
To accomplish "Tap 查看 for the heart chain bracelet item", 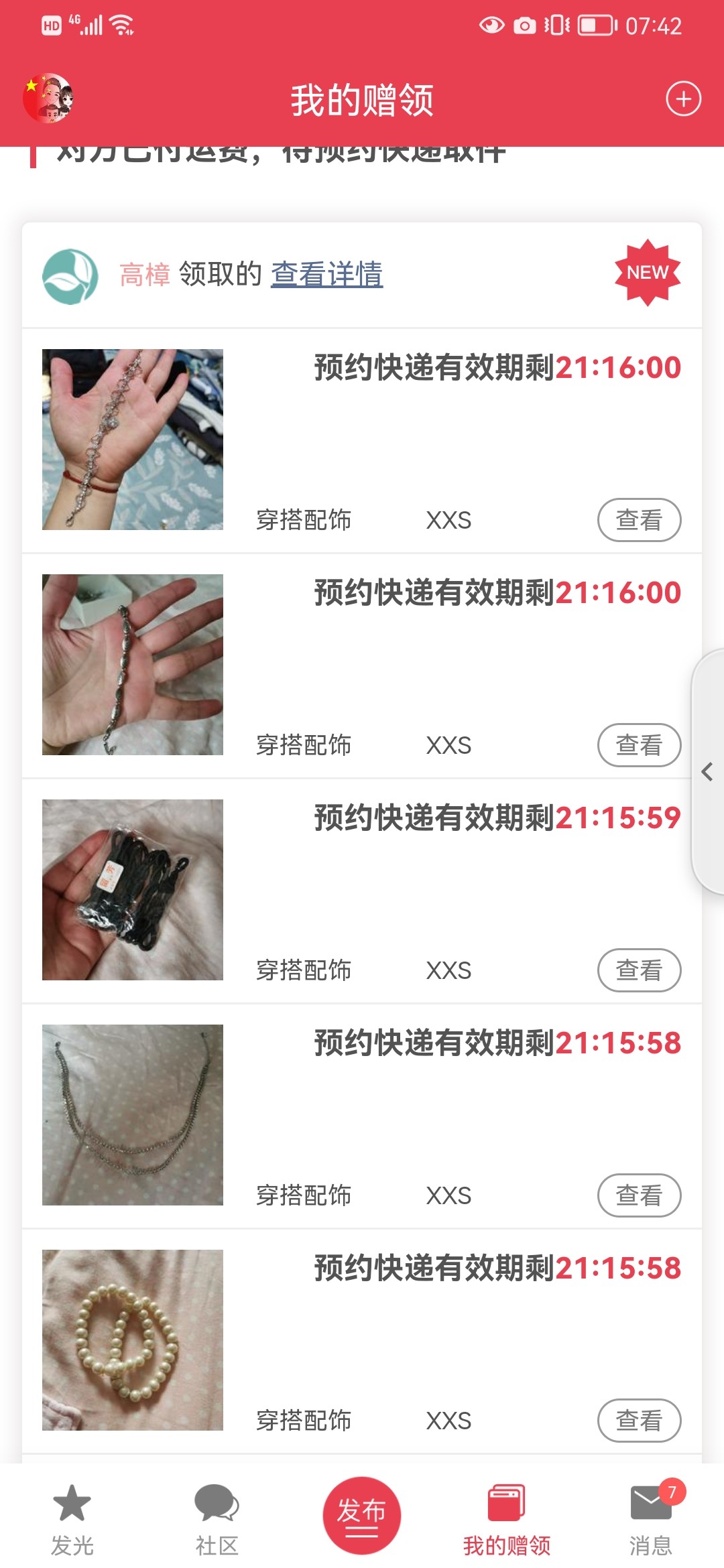I will (x=639, y=520).
